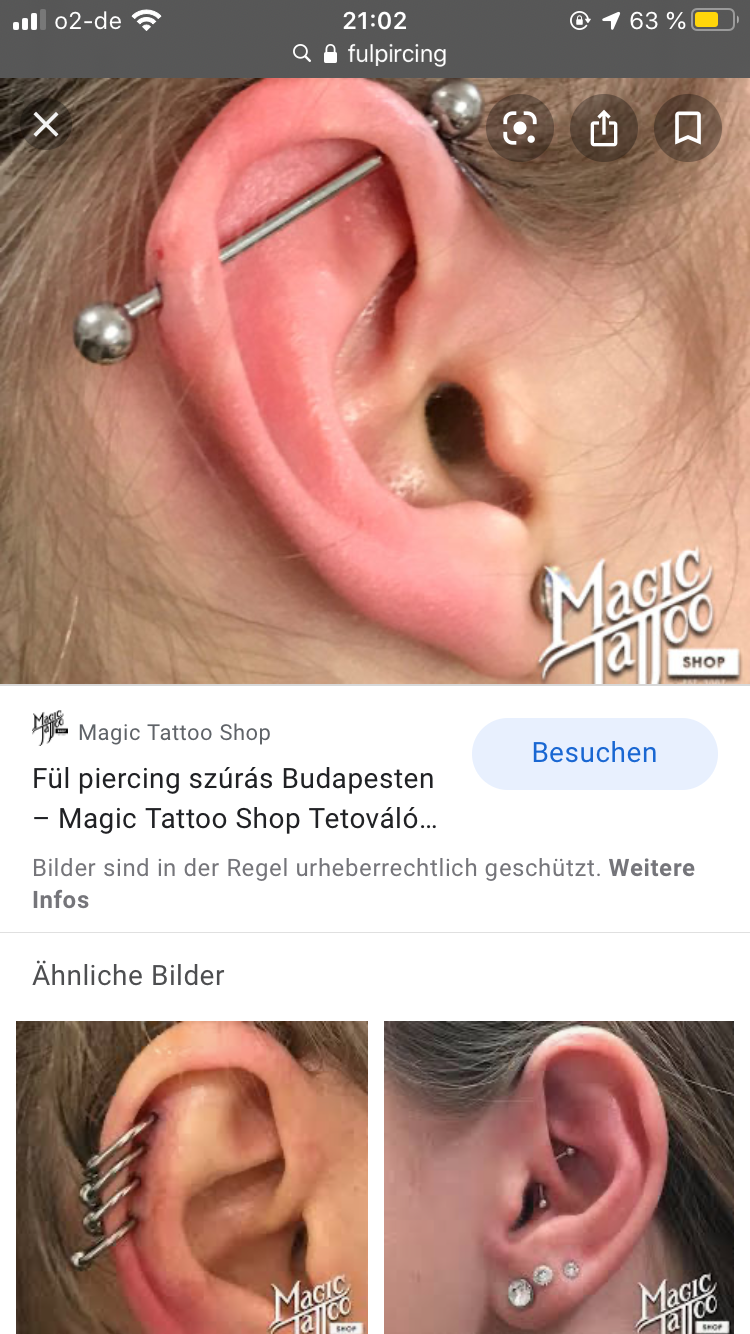Close the image preview
Image resolution: width=750 pixels, height=1334 pixels.
pos(46,125)
